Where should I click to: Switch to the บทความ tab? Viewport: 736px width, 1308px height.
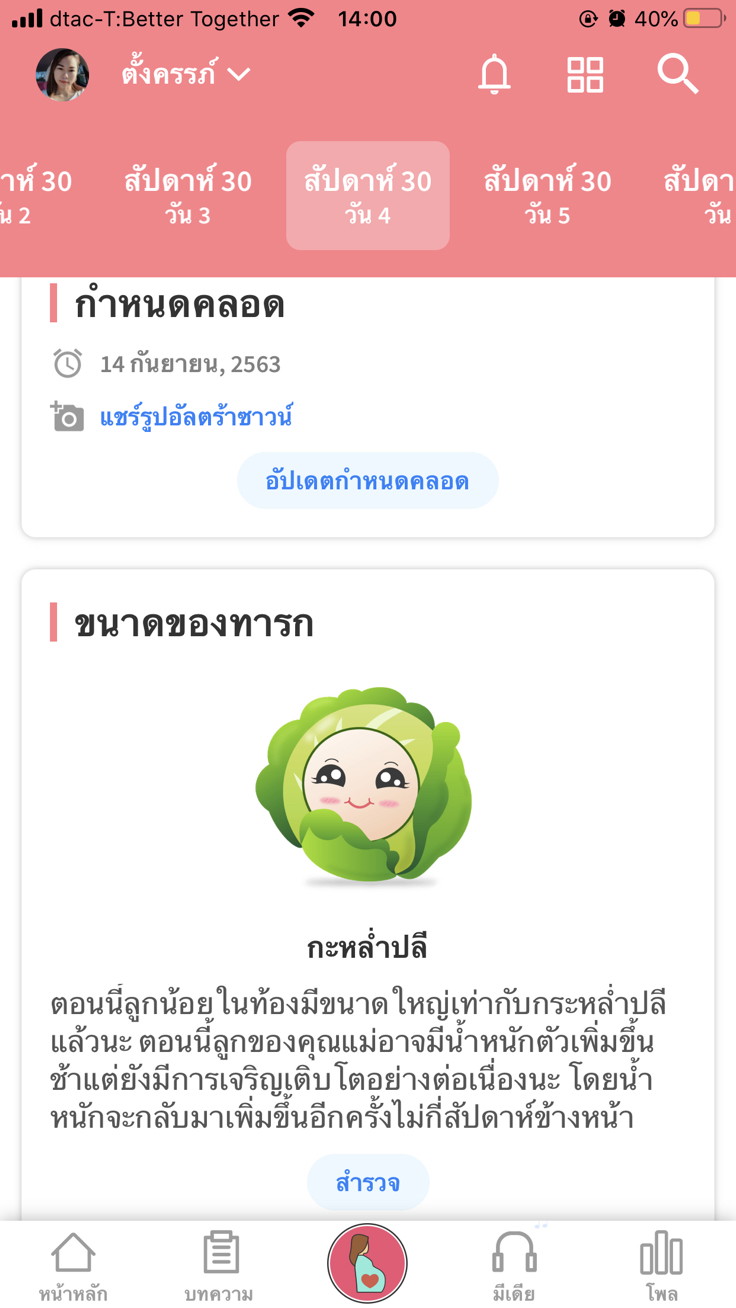point(219,1265)
